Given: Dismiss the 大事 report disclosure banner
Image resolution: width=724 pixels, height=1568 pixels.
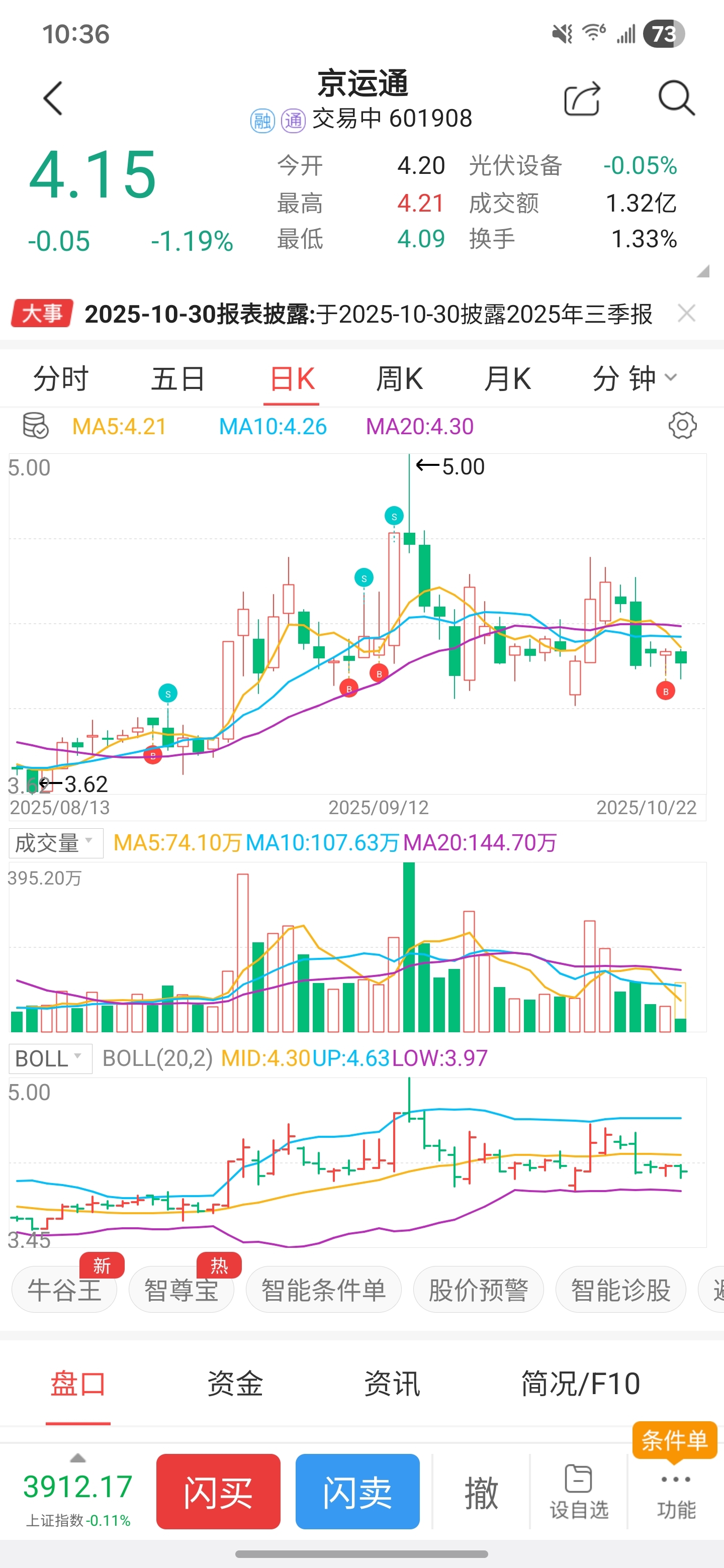Looking at the screenshot, I should [686, 314].
